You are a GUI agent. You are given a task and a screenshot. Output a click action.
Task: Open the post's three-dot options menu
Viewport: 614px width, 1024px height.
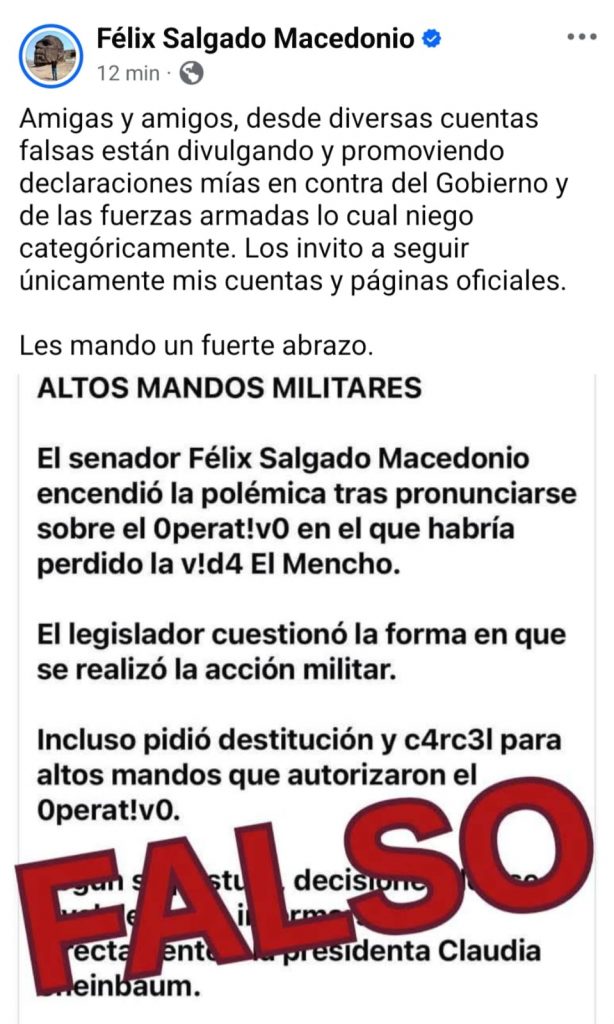(x=581, y=37)
